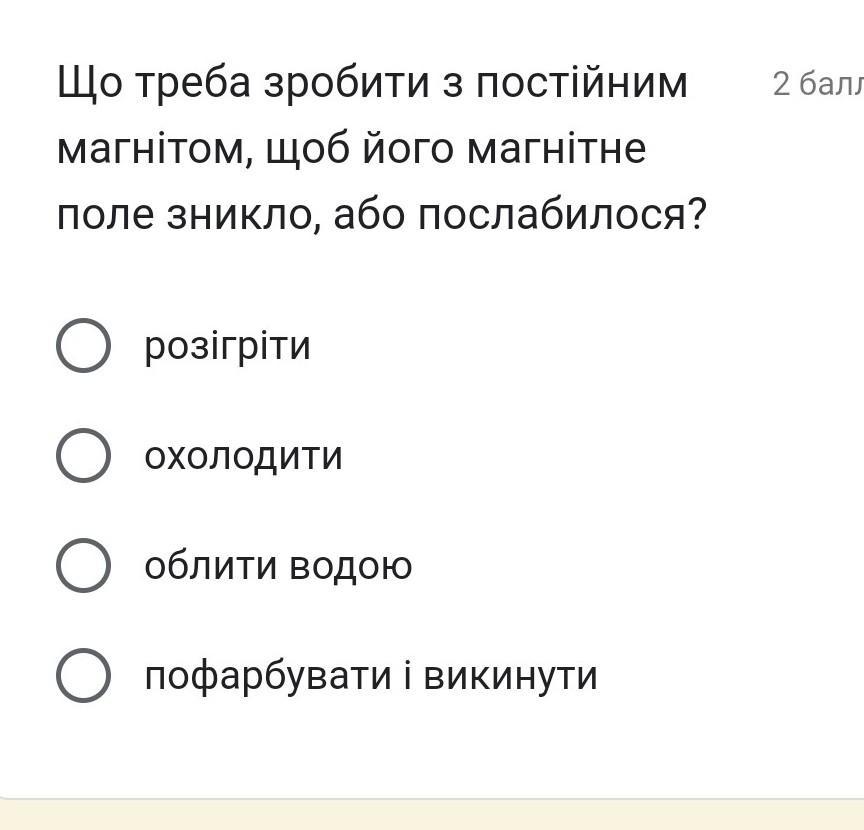Pick the answer облити водою
Viewport: 864px width, 830px height.
(84, 566)
